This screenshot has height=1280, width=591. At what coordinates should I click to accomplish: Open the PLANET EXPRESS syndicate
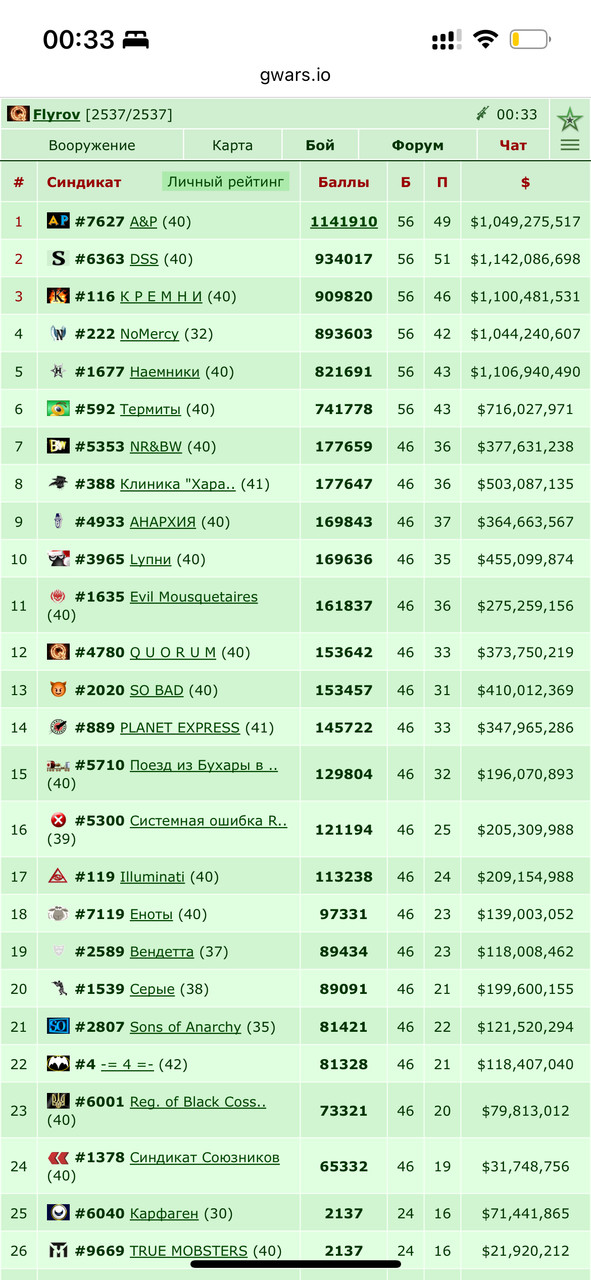(x=180, y=727)
